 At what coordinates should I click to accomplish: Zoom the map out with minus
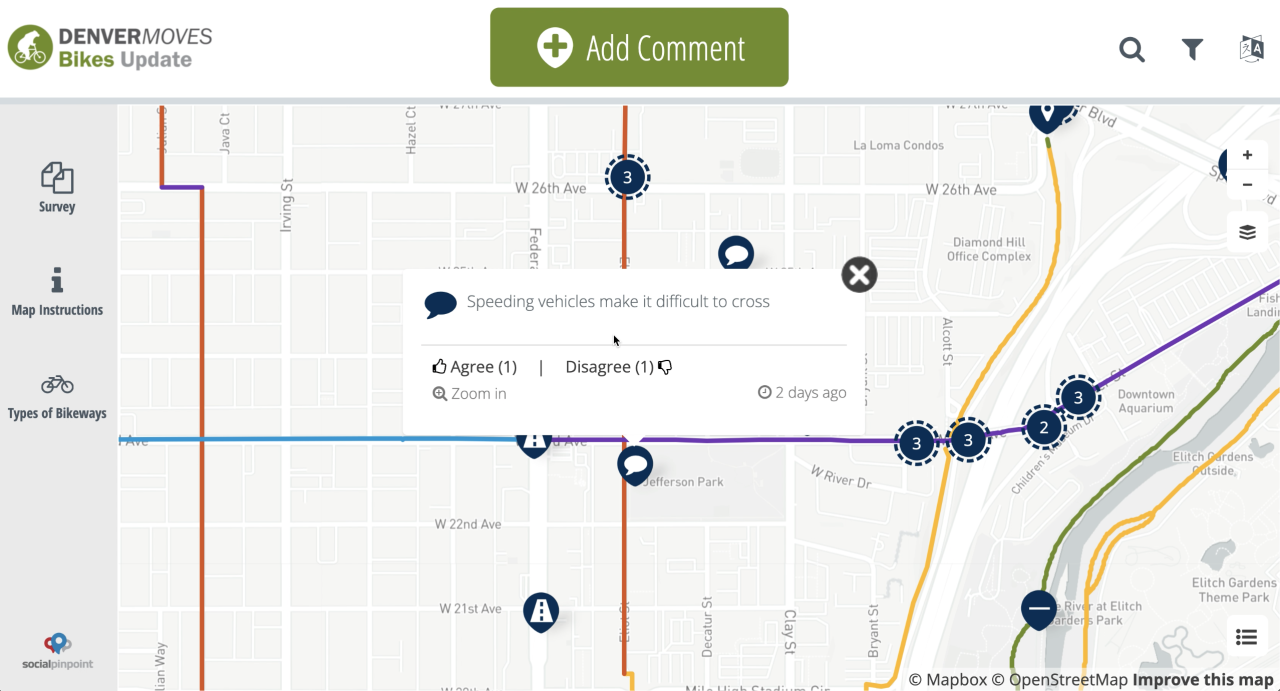pyautogui.click(x=1247, y=184)
